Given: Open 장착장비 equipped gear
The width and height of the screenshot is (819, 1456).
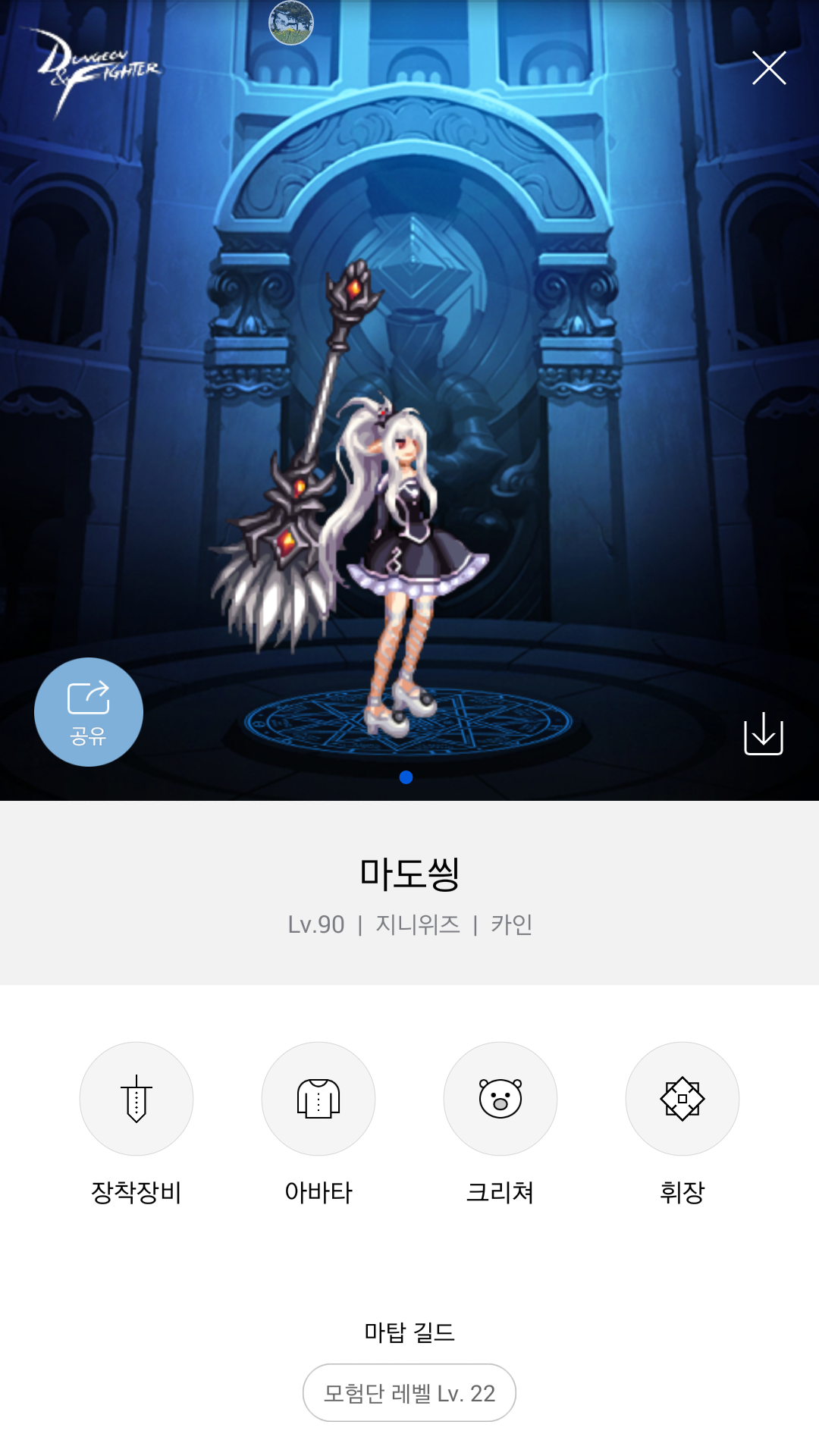Looking at the screenshot, I should click(x=136, y=1099).
